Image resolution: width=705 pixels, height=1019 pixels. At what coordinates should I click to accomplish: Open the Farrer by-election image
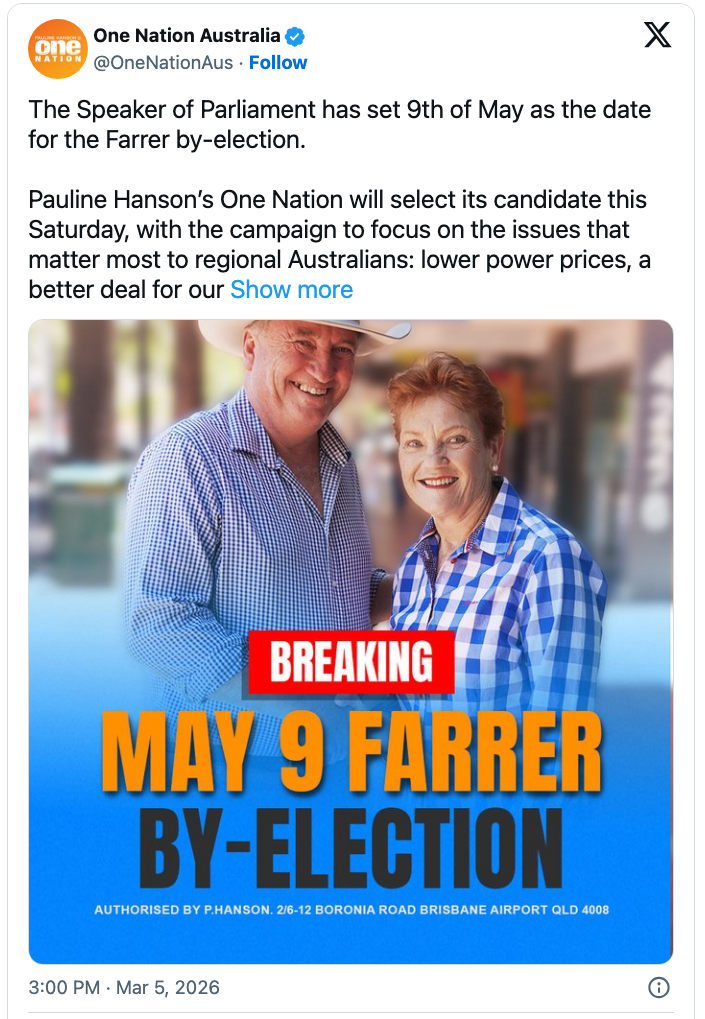[x=350, y=640]
